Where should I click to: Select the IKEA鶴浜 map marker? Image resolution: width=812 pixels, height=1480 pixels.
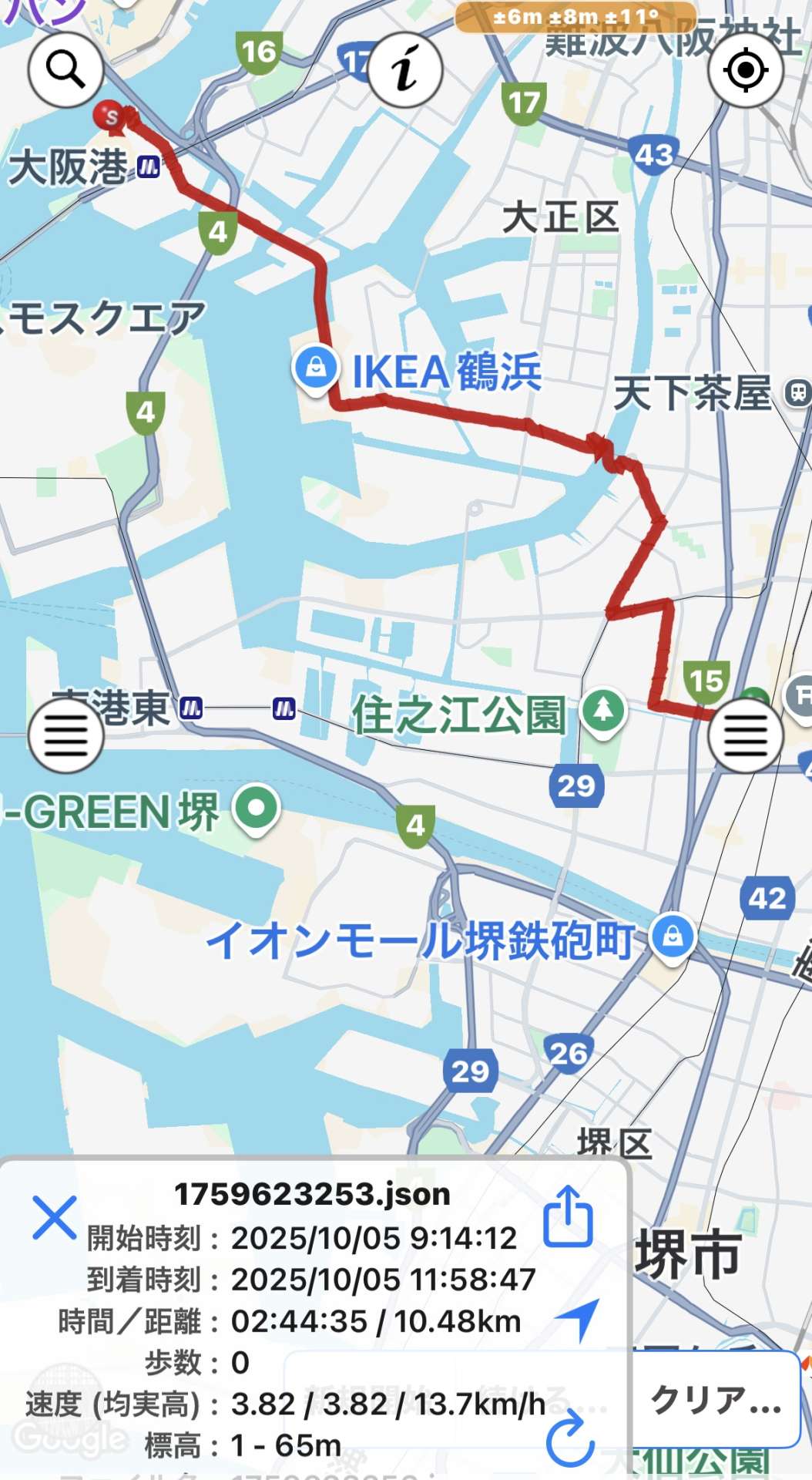[x=316, y=368]
